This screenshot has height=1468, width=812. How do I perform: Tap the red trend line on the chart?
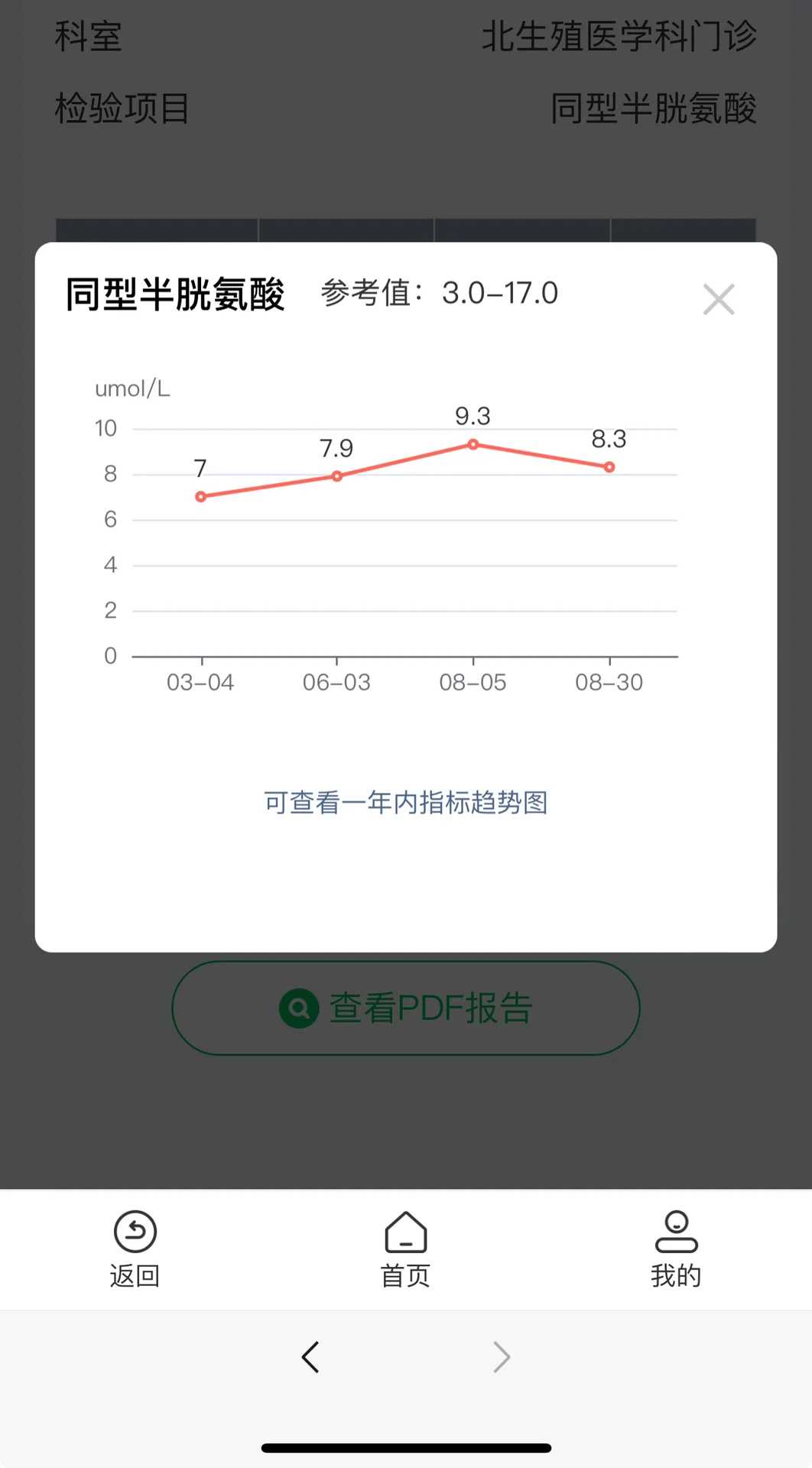405,459
